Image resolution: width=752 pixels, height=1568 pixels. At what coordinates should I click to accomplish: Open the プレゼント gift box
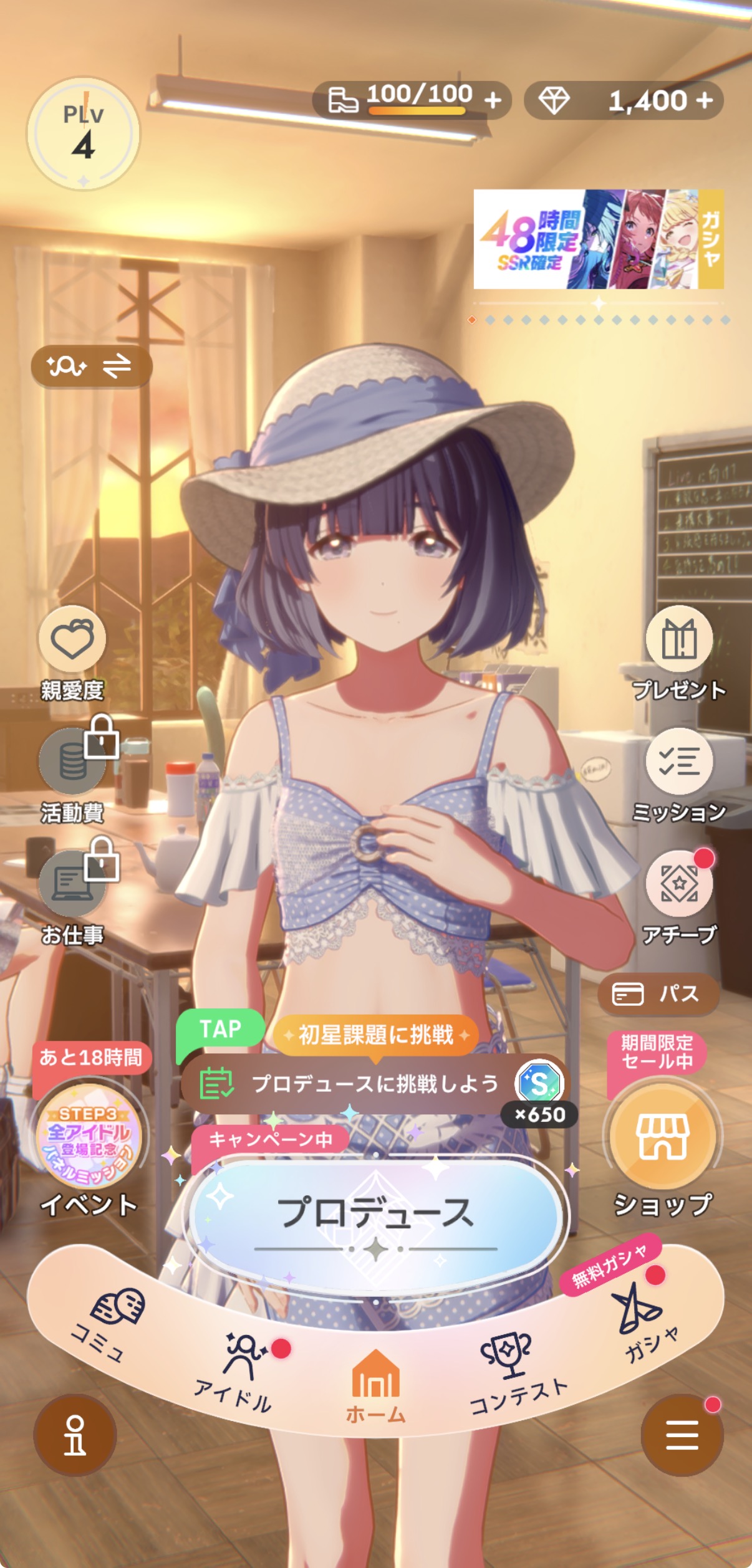(680, 653)
